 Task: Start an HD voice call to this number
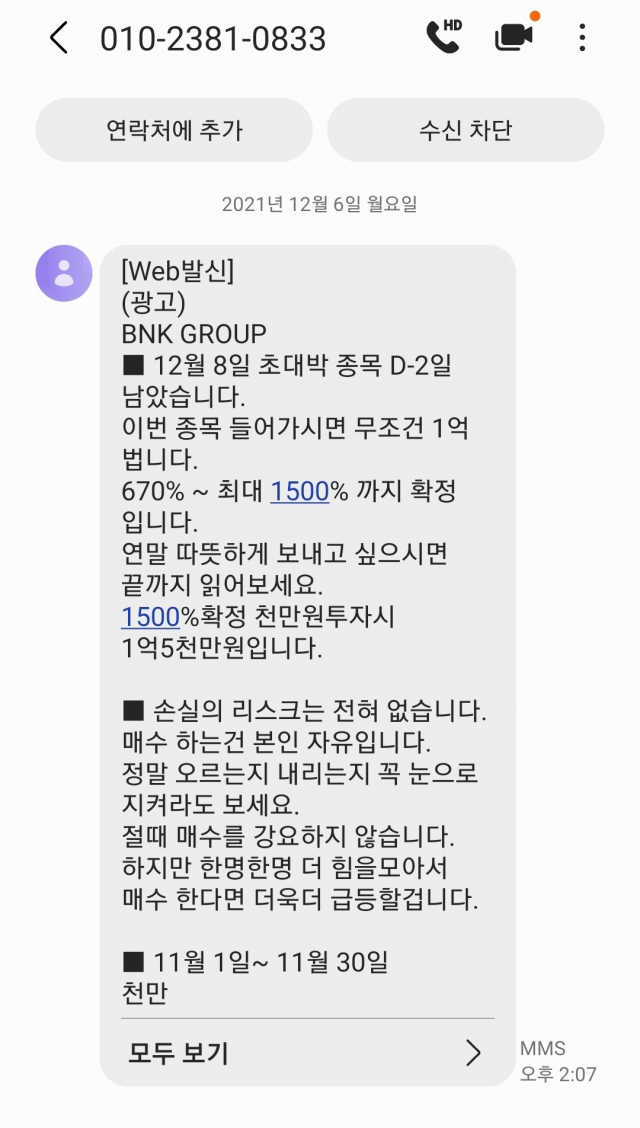pos(442,37)
